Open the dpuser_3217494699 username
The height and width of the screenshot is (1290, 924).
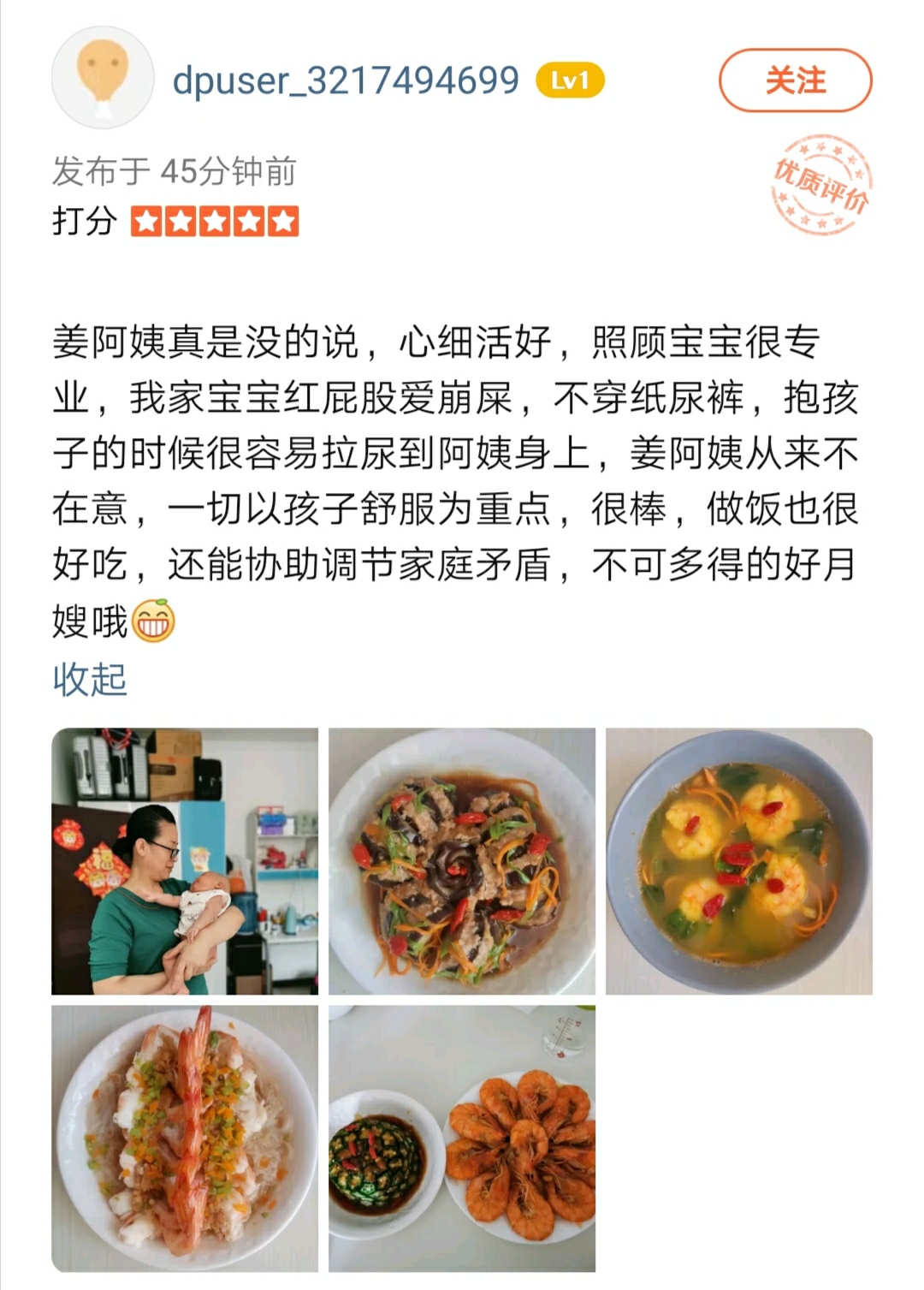click(x=346, y=80)
